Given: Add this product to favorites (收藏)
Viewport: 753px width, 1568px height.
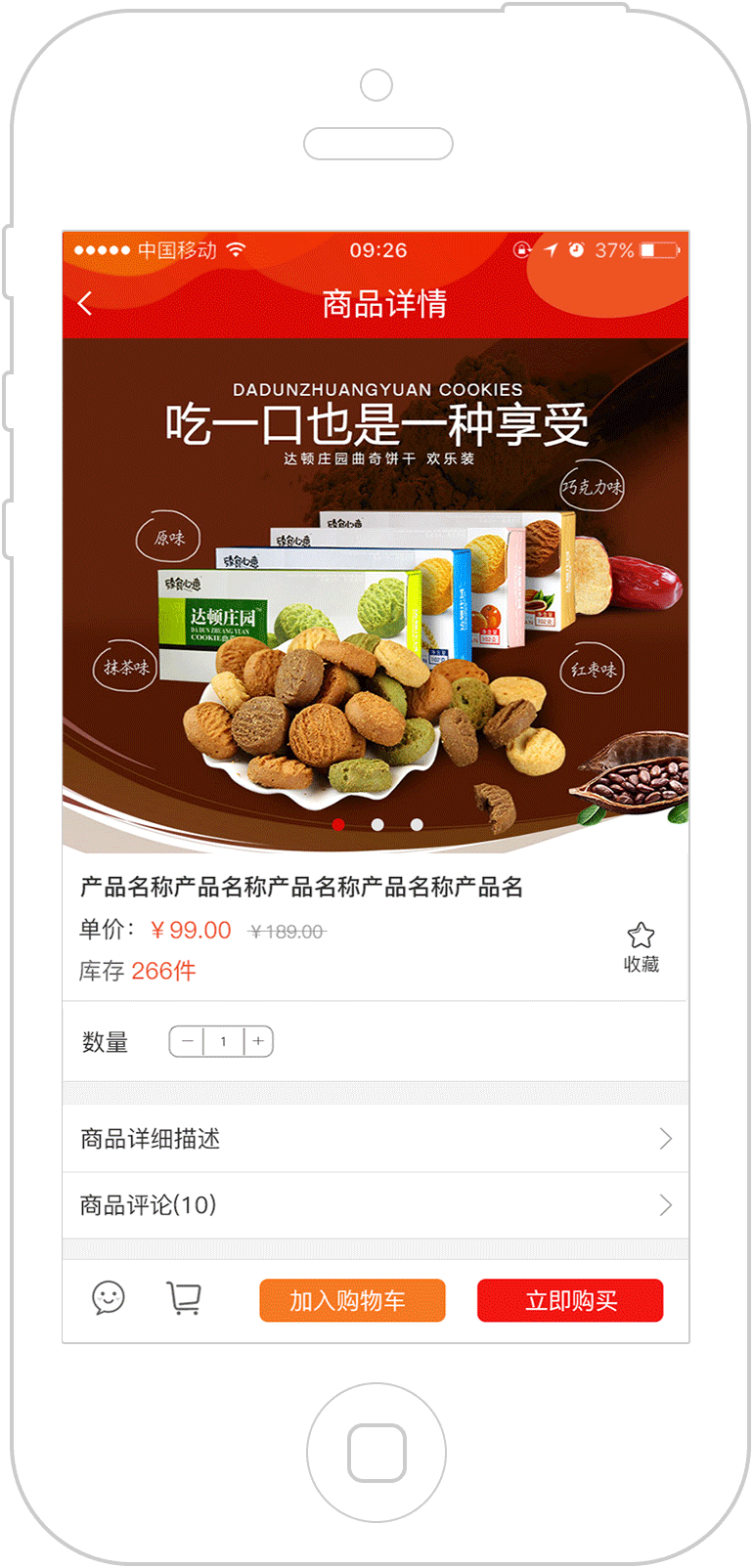Looking at the screenshot, I should [641, 946].
